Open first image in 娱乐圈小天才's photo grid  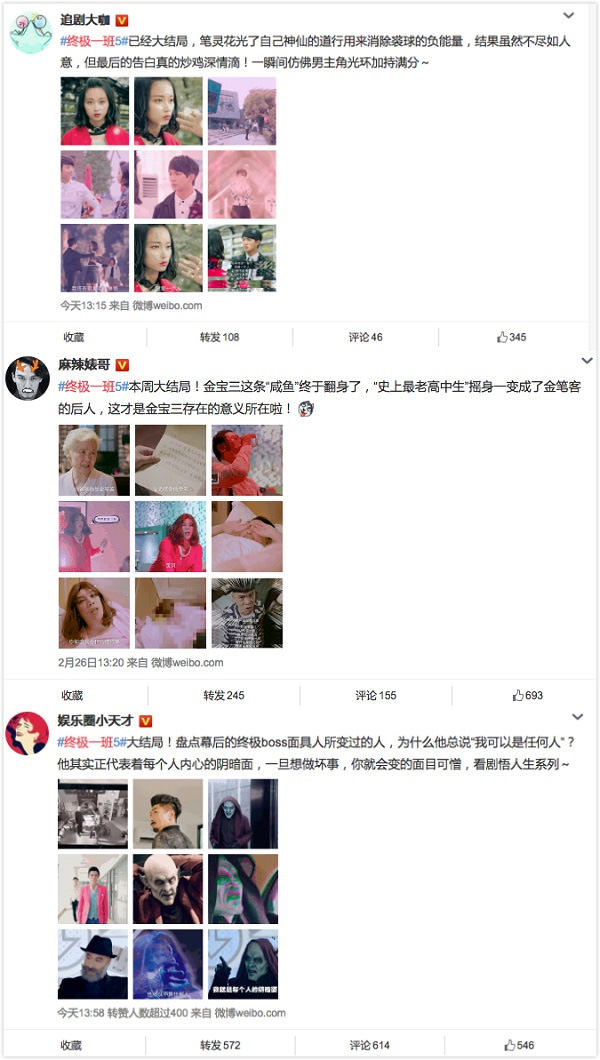click(x=93, y=814)
